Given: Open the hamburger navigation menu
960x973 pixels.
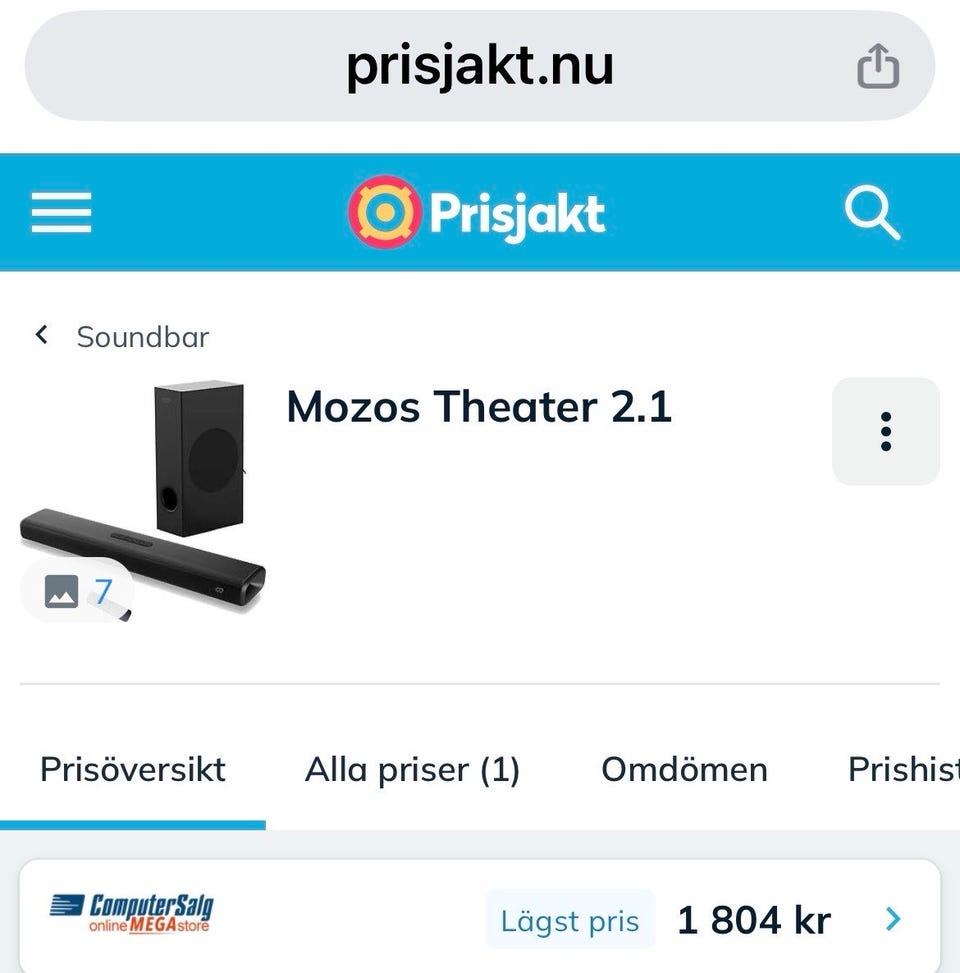Looking at the screenshot, I should tap(61, 213).
